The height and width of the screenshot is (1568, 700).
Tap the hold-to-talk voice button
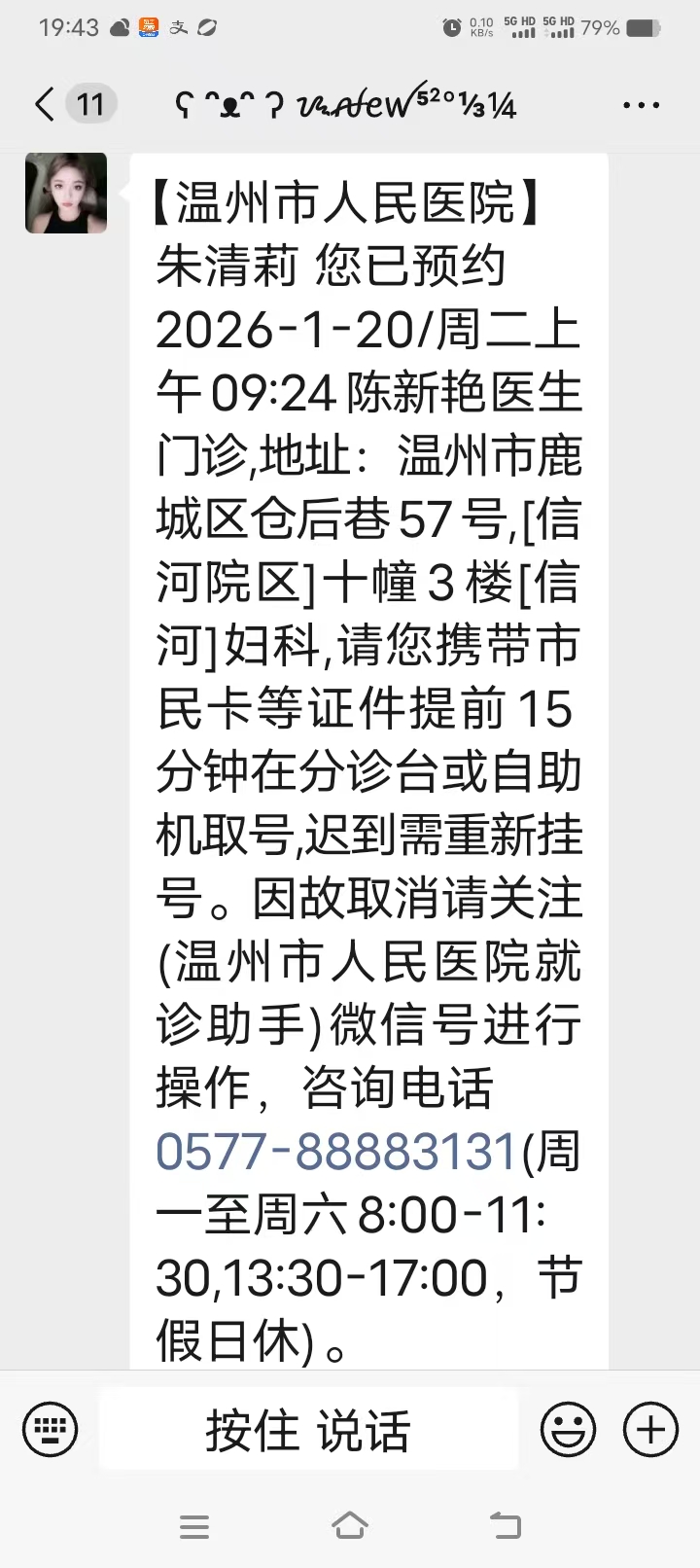tap(308, 1430)
